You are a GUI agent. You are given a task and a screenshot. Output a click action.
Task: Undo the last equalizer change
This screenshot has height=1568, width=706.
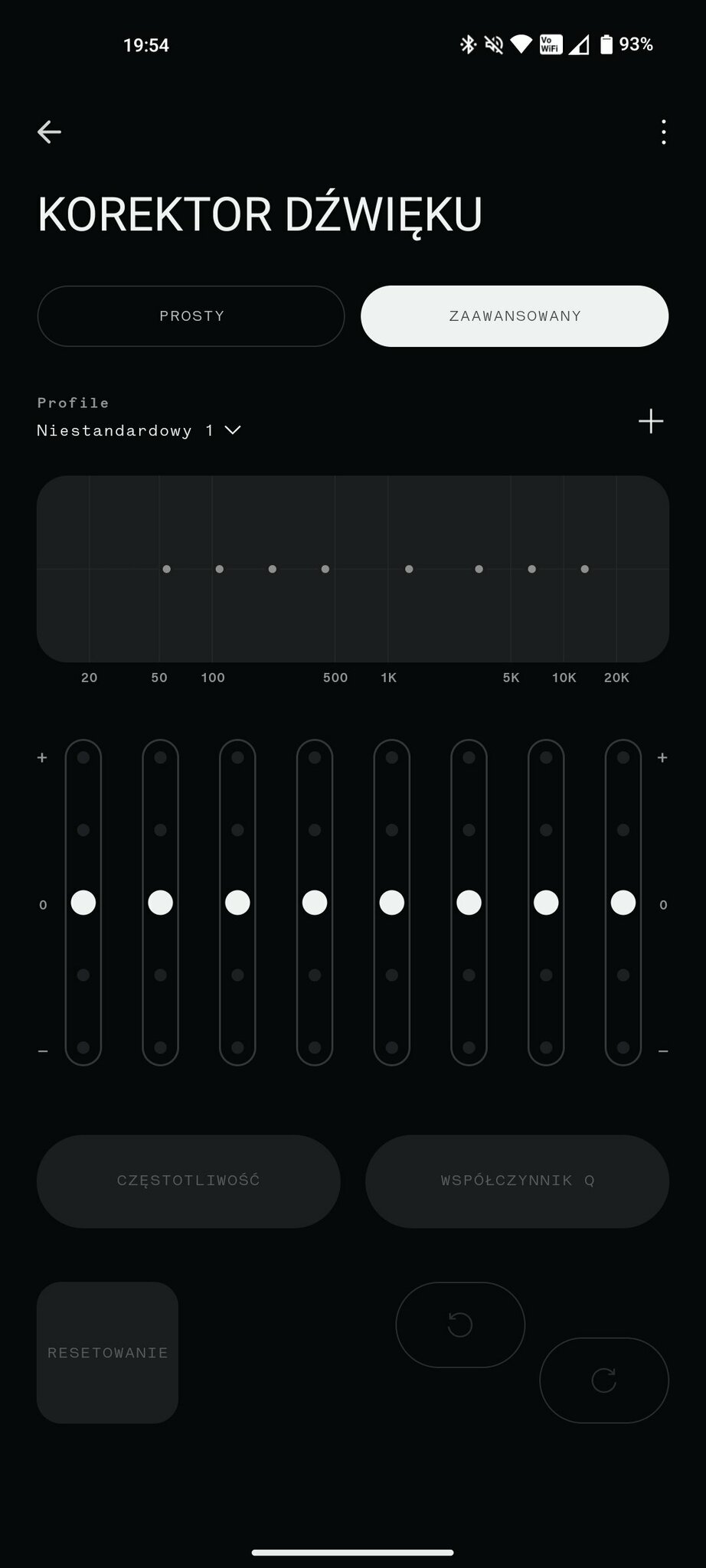pos(460,1325)
